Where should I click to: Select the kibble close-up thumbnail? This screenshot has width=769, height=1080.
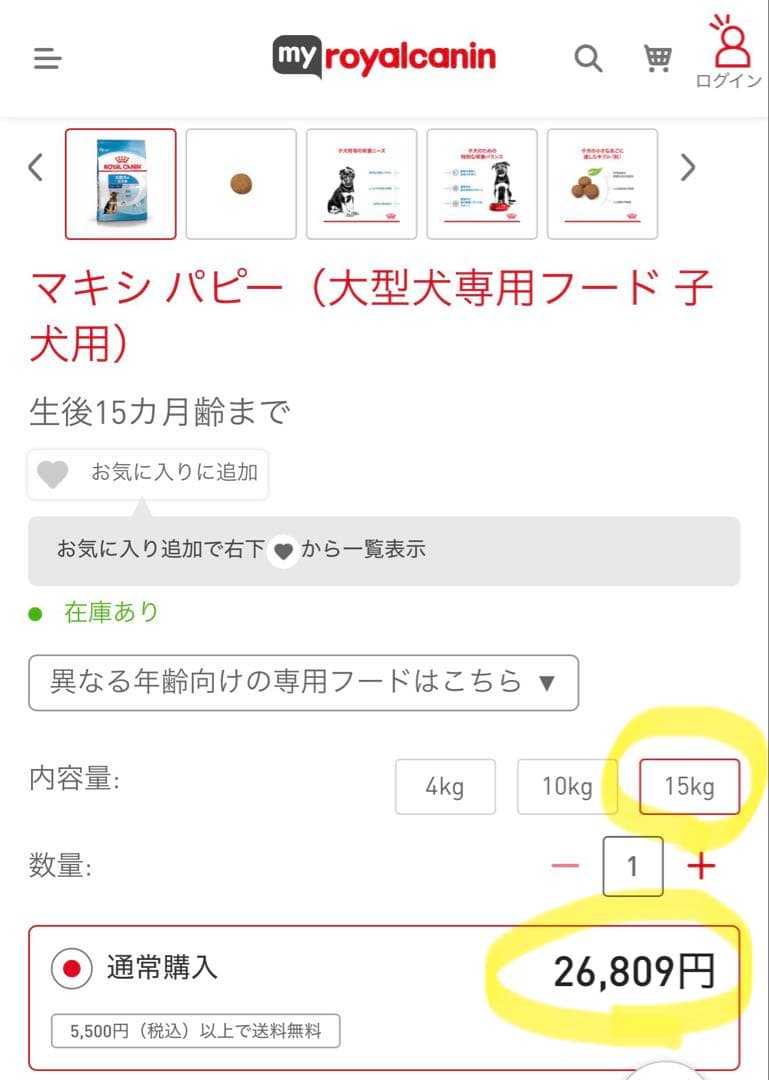(241, 185)
